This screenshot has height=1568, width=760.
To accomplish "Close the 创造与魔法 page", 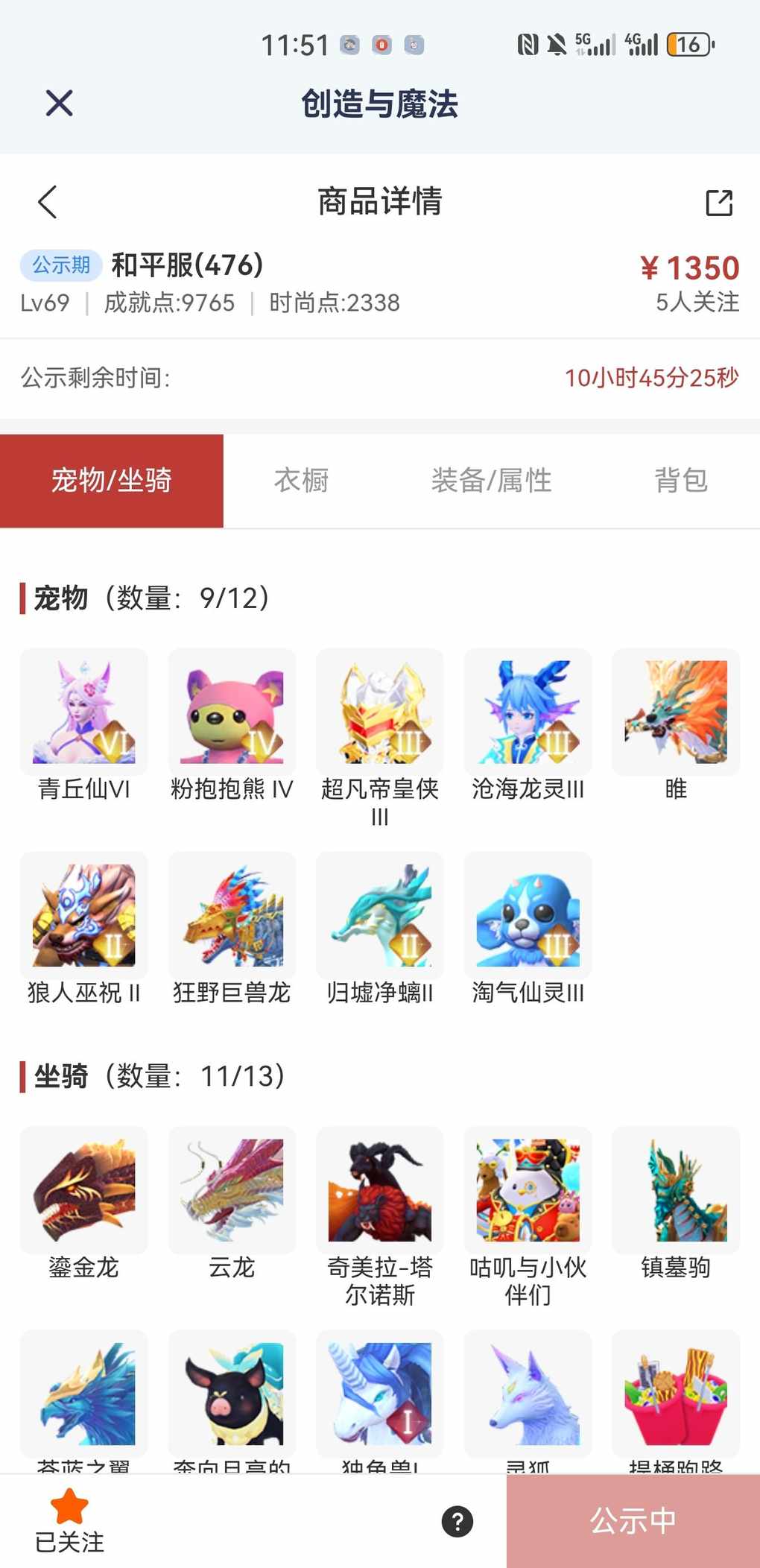I will coord(59,103).
